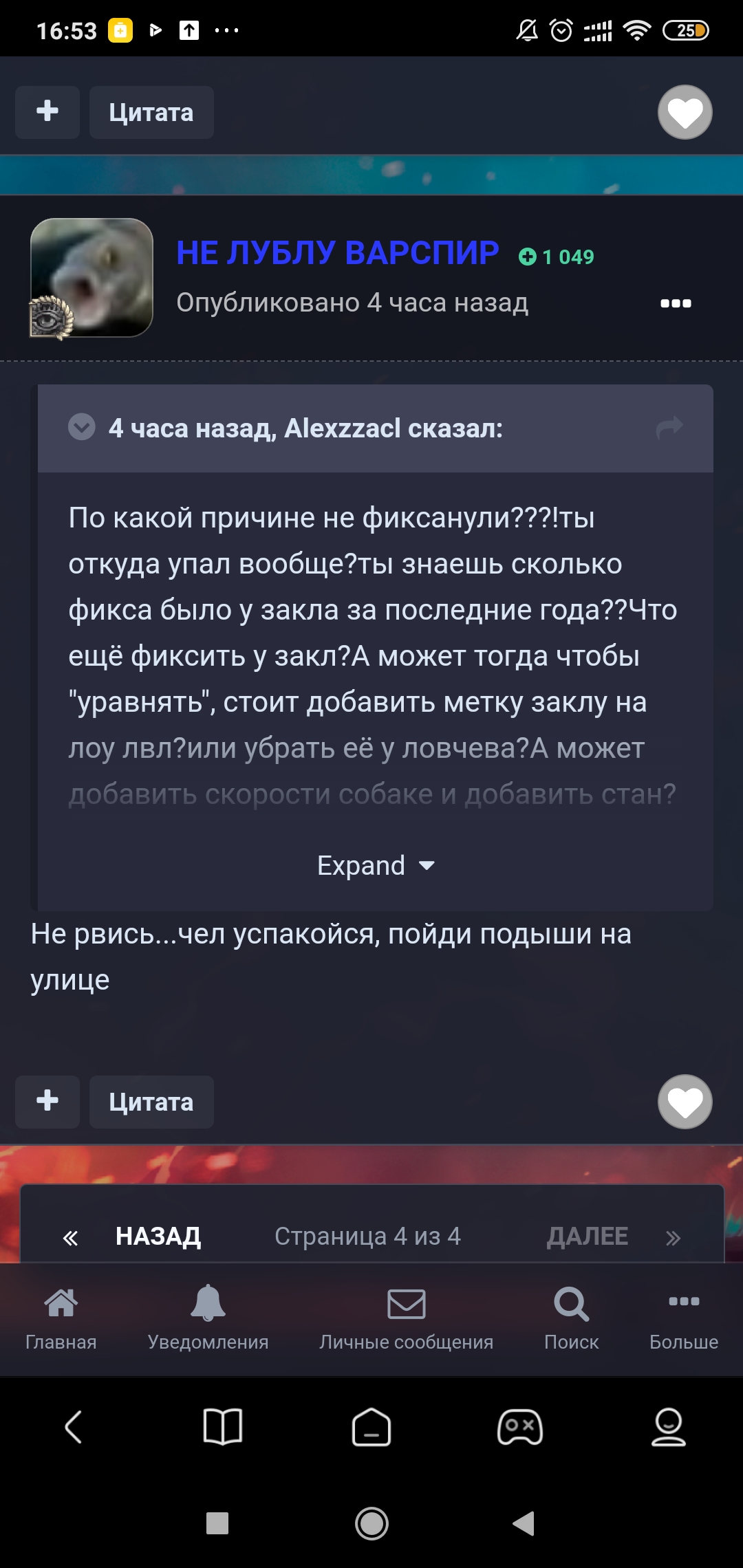Jump to the original quoted post arrow
This screenshot has width=743, height=1568.
coord(669,427)
